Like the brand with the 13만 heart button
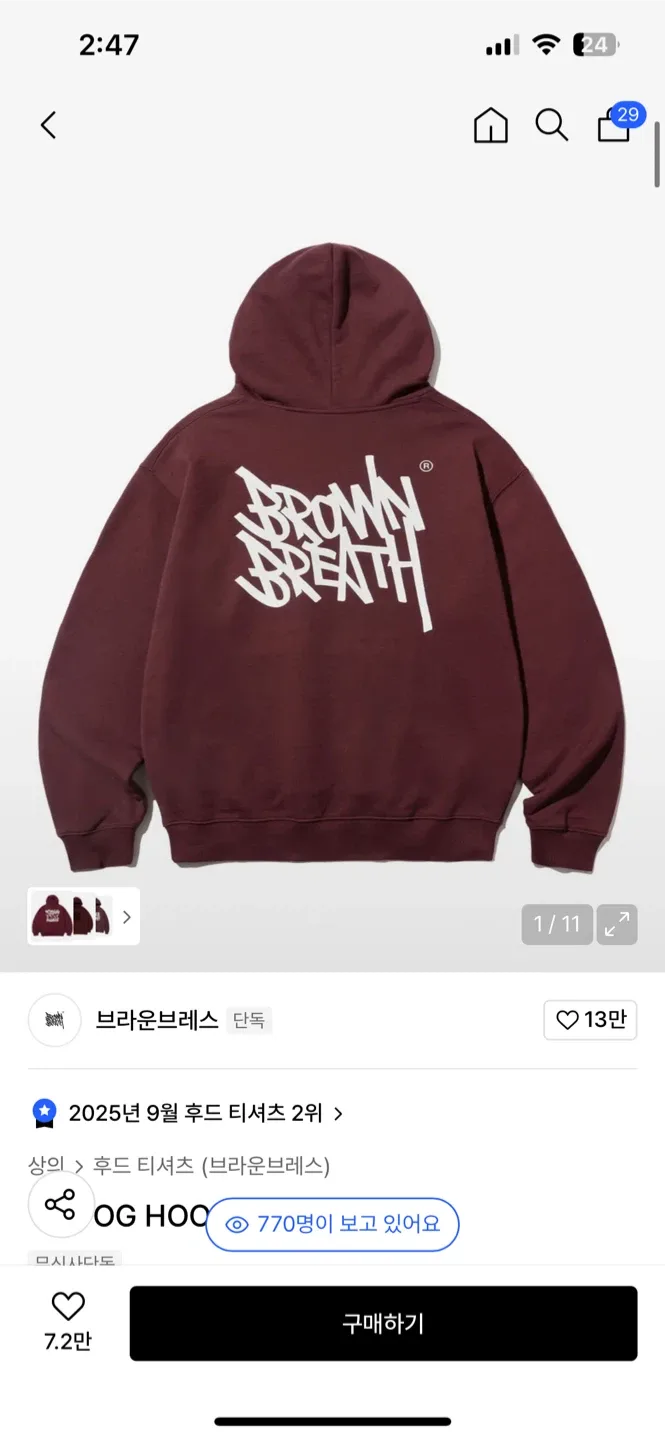Image resolution: width=665 pixels, height=1440 pixels. pos(590,1020)
